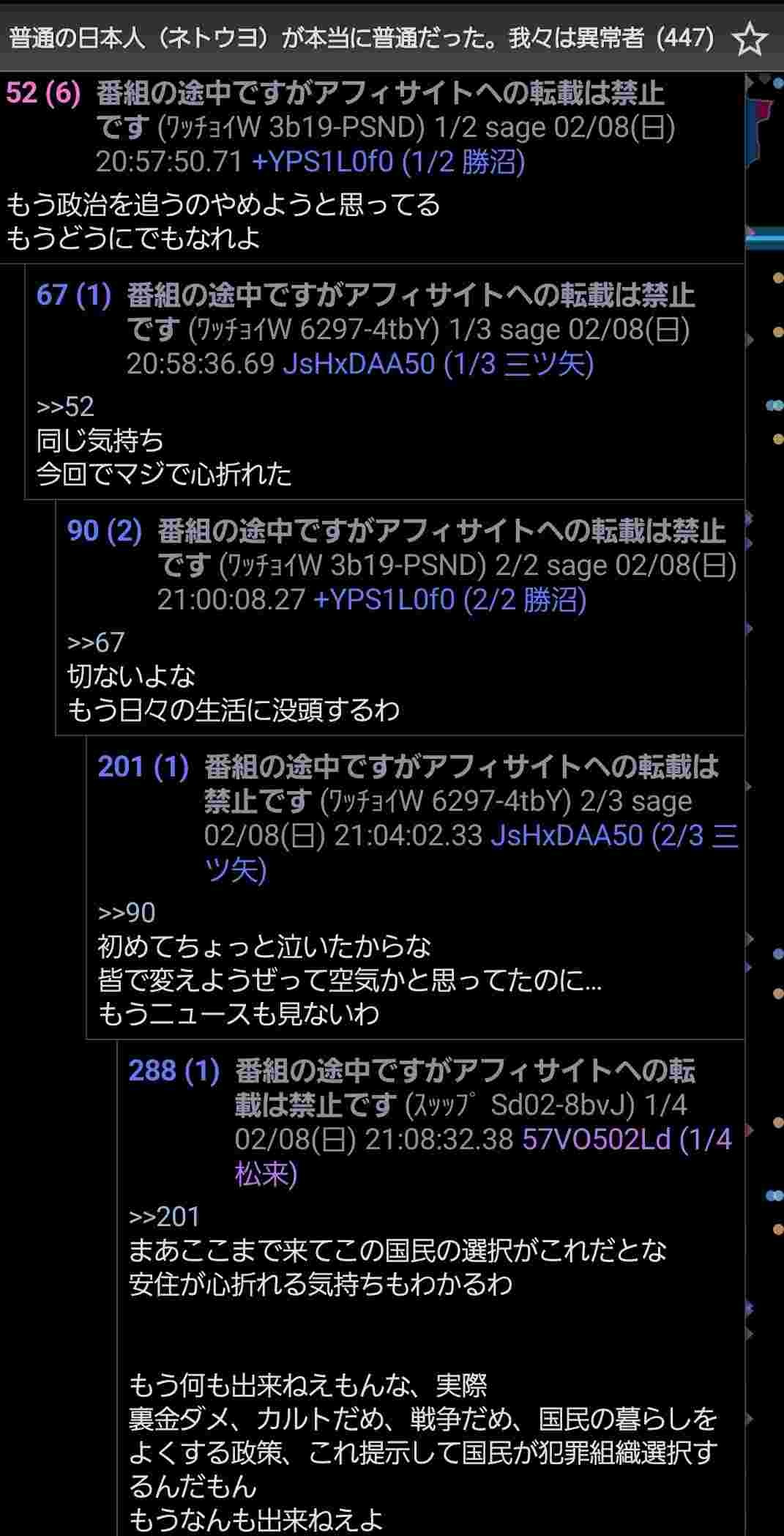Image resolution: width=784 pixels, height=1536 pixels.
Task: Show posts by ID JsHxDAA50 (2/3 三ツ矢)
Action: (564, 836)
